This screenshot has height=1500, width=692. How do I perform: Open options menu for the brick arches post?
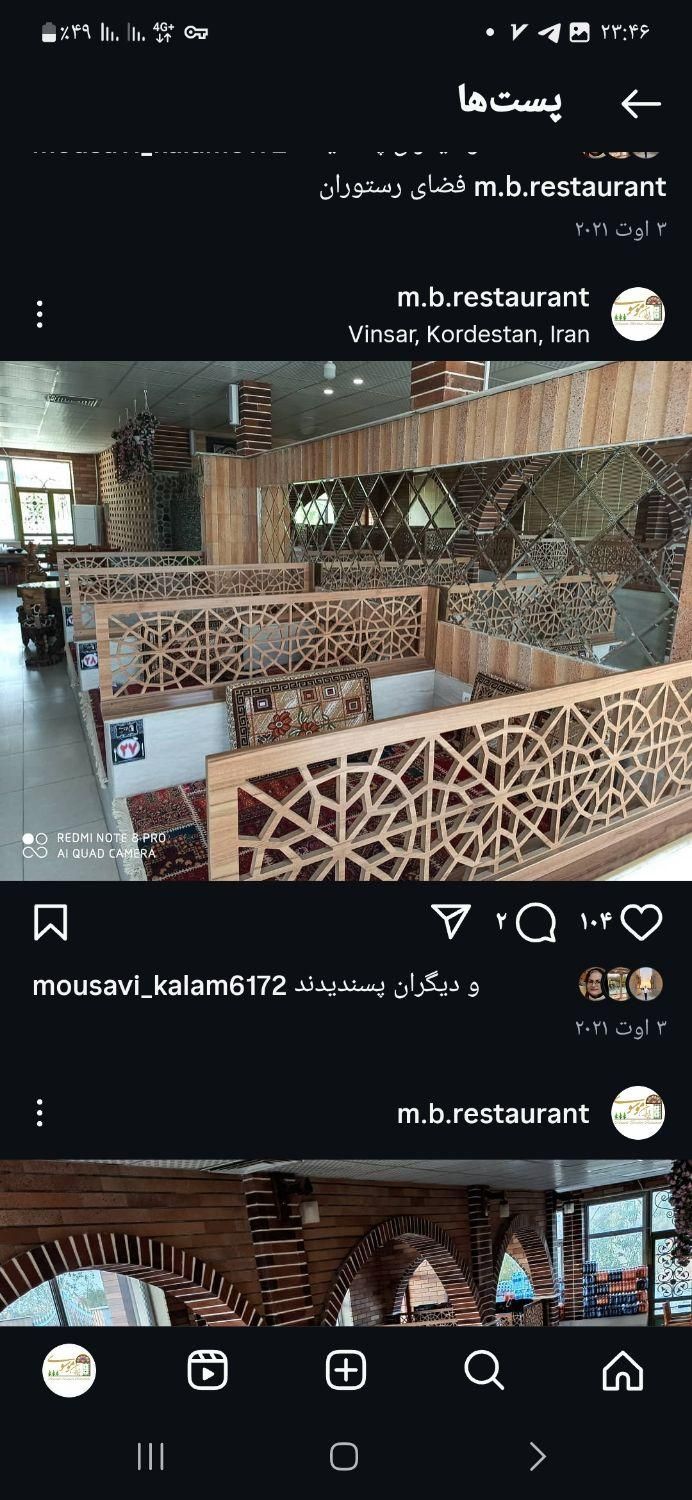pos(39,1113)
